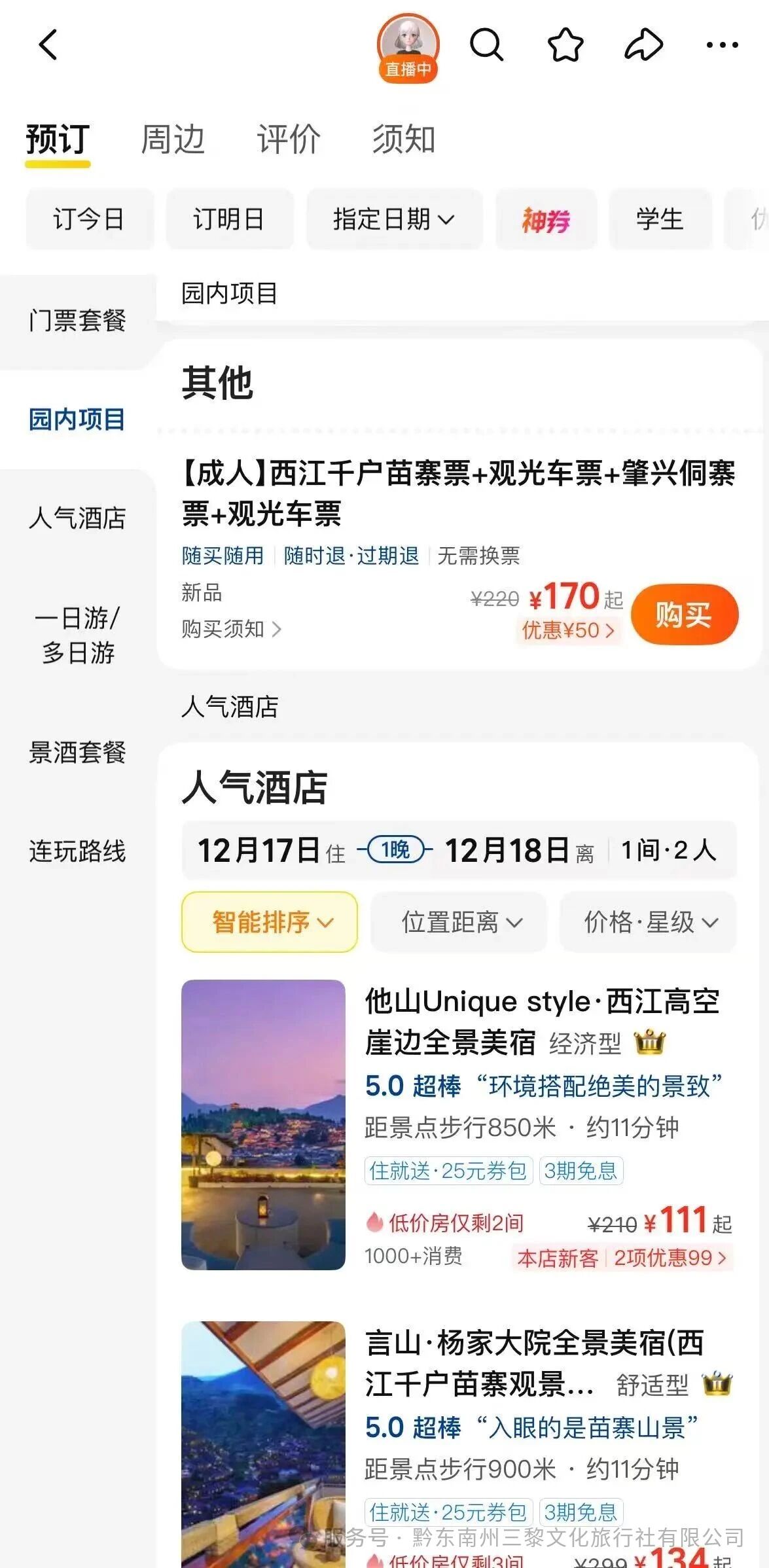Open the three-dot overflow menu

[722, 45]
